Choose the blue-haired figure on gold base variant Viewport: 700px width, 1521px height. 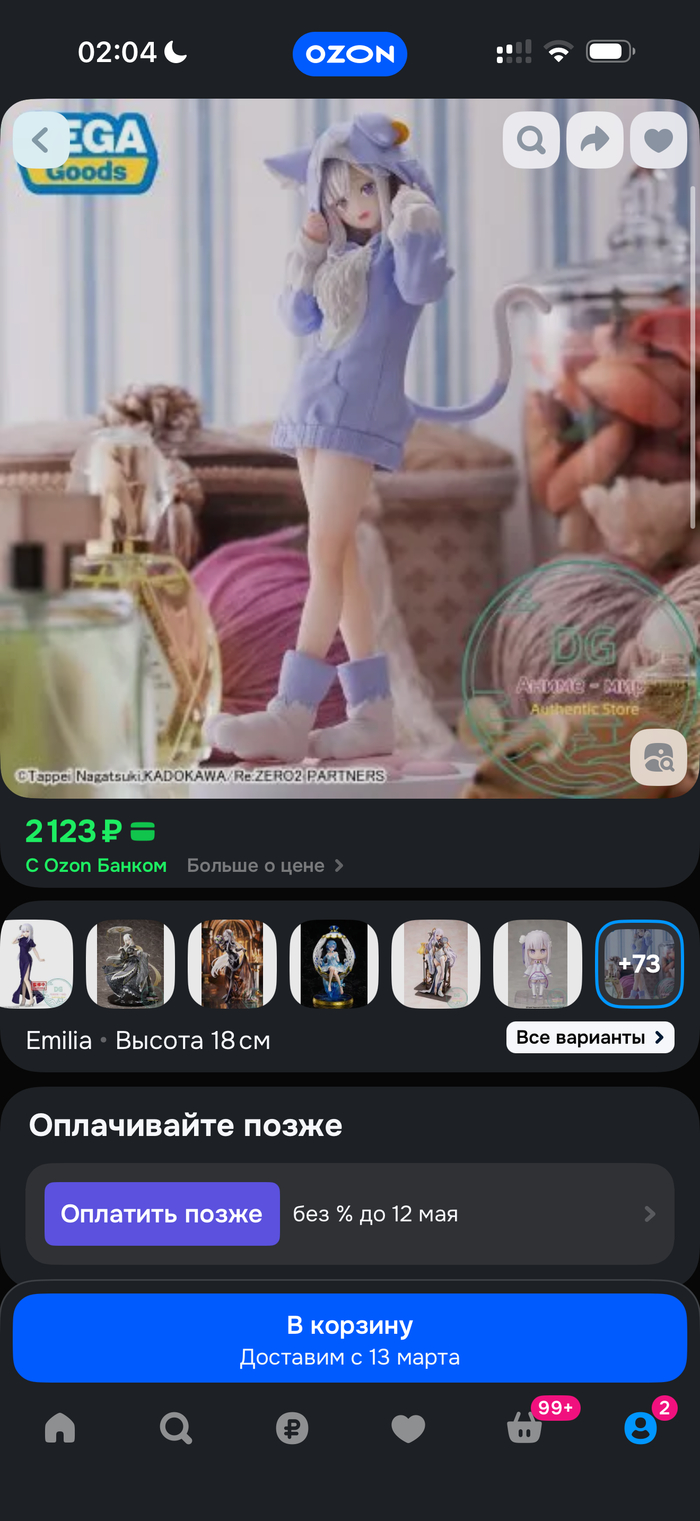coord(334,964)
